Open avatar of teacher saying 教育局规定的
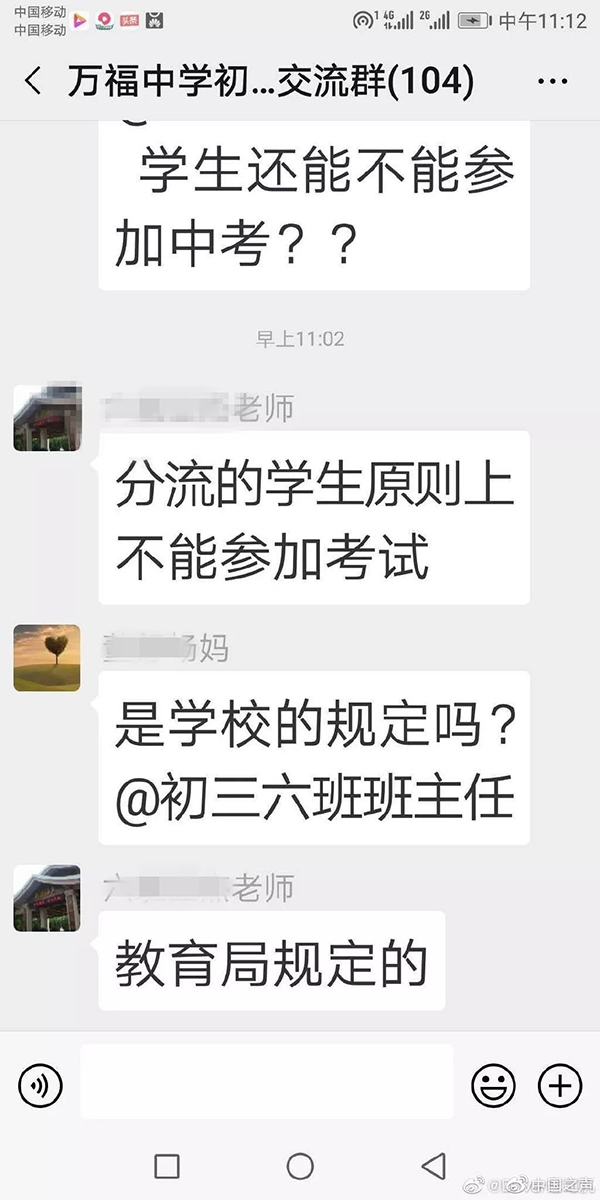 47,897
